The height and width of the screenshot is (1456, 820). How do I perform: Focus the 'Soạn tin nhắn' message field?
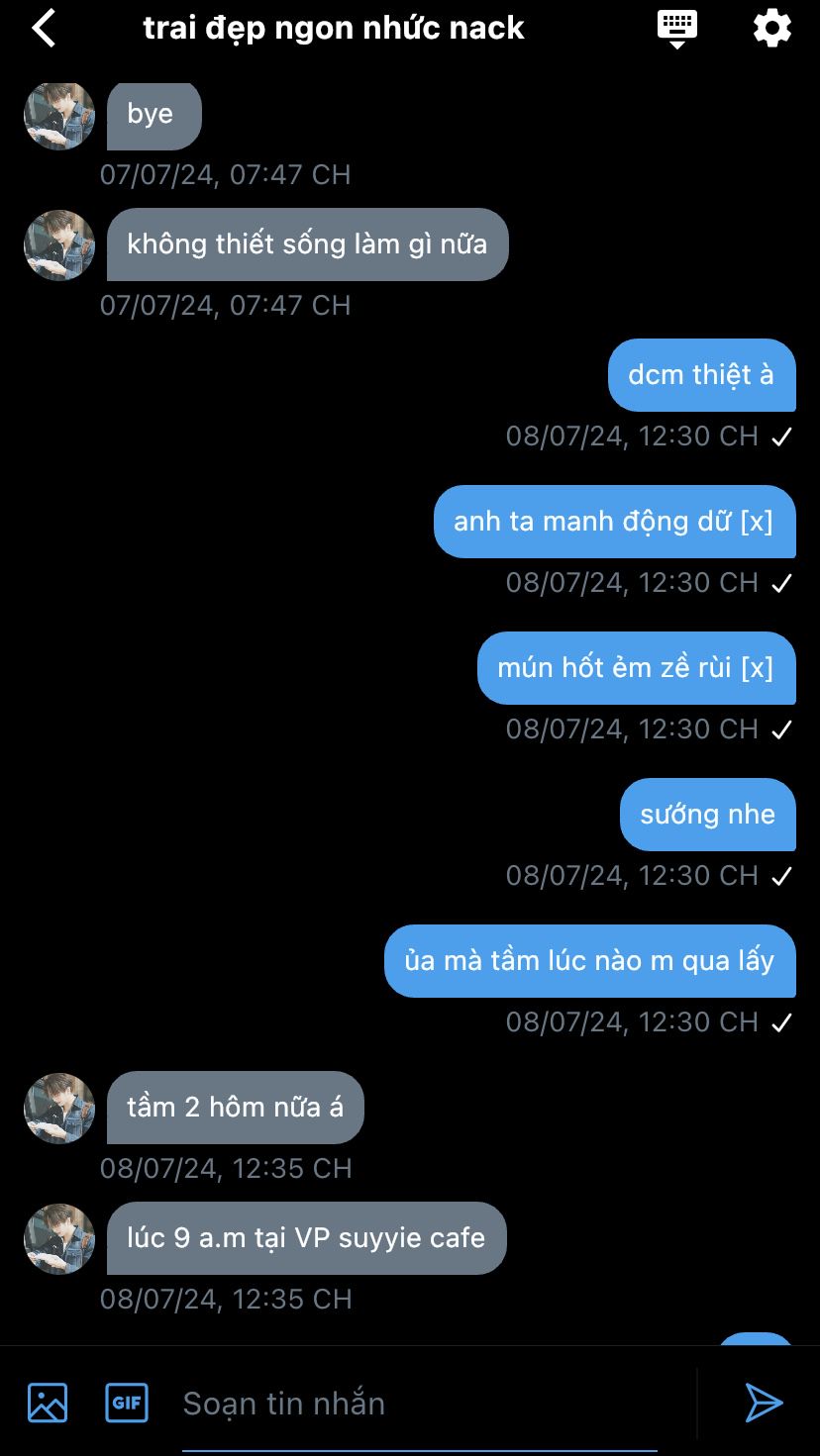418,1404
